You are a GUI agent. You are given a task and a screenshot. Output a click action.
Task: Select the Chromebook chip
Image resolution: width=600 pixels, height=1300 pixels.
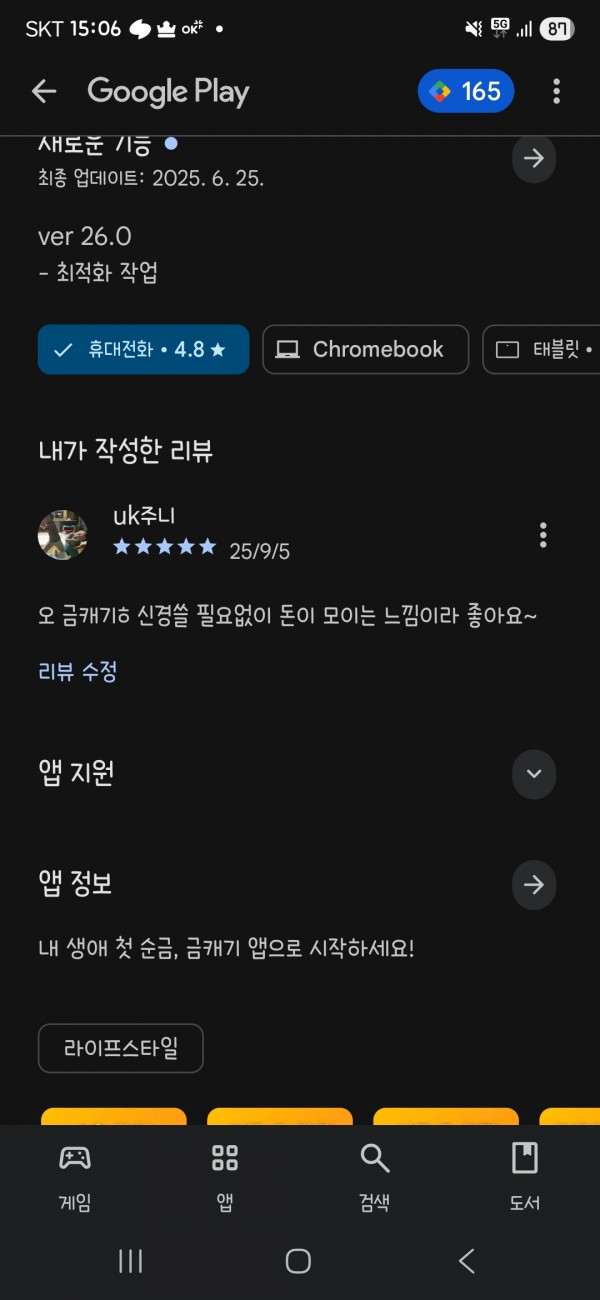(366, 350)
